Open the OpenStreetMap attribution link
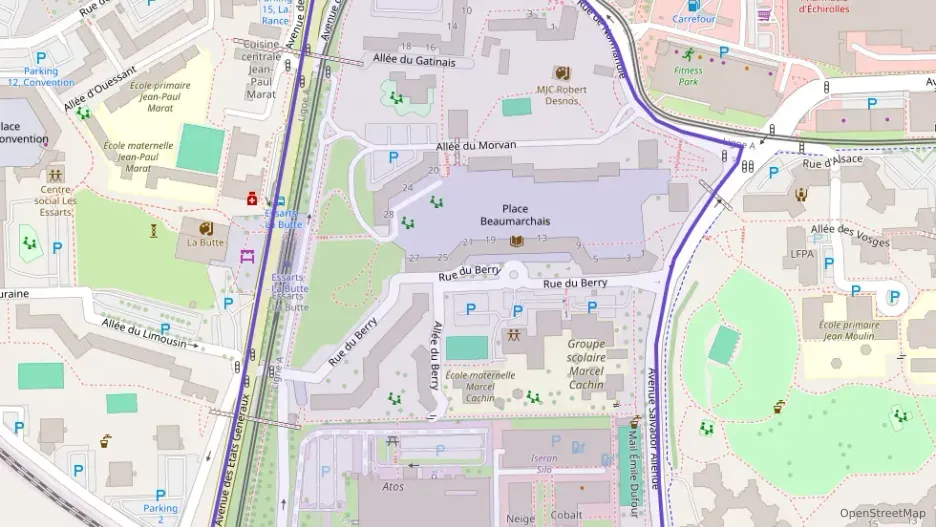The width and height of the screenshot is (936, 527). point(882,513)
